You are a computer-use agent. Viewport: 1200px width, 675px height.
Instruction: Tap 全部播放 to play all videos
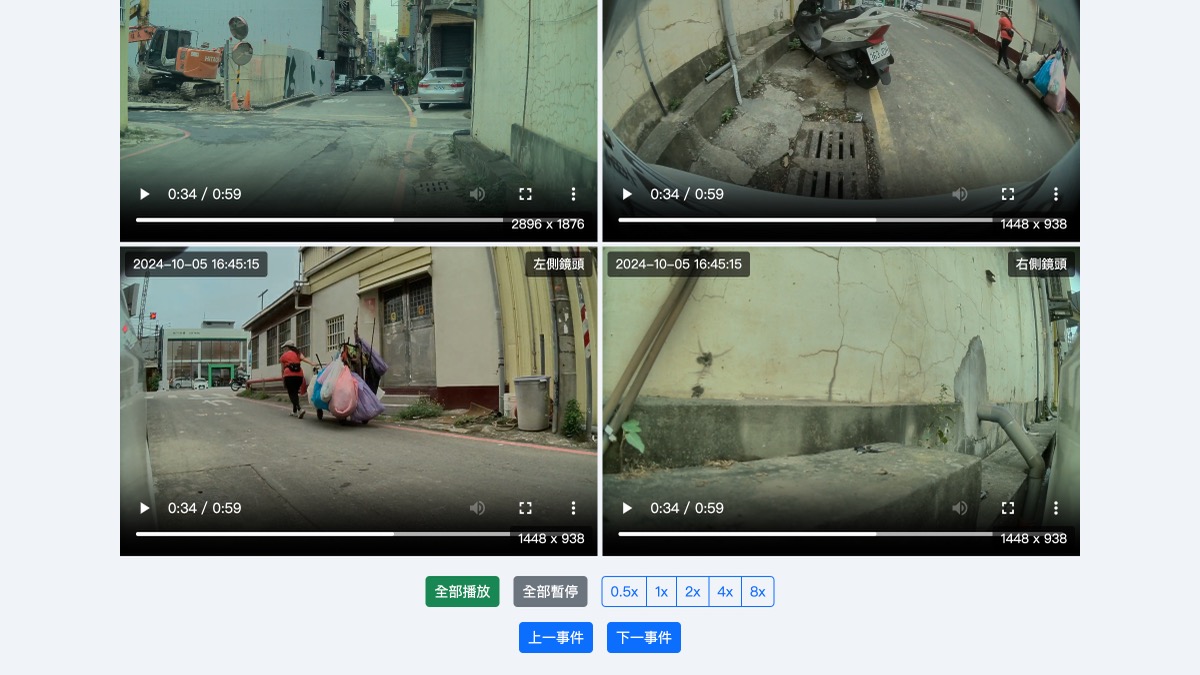click(x=462, y=591)
